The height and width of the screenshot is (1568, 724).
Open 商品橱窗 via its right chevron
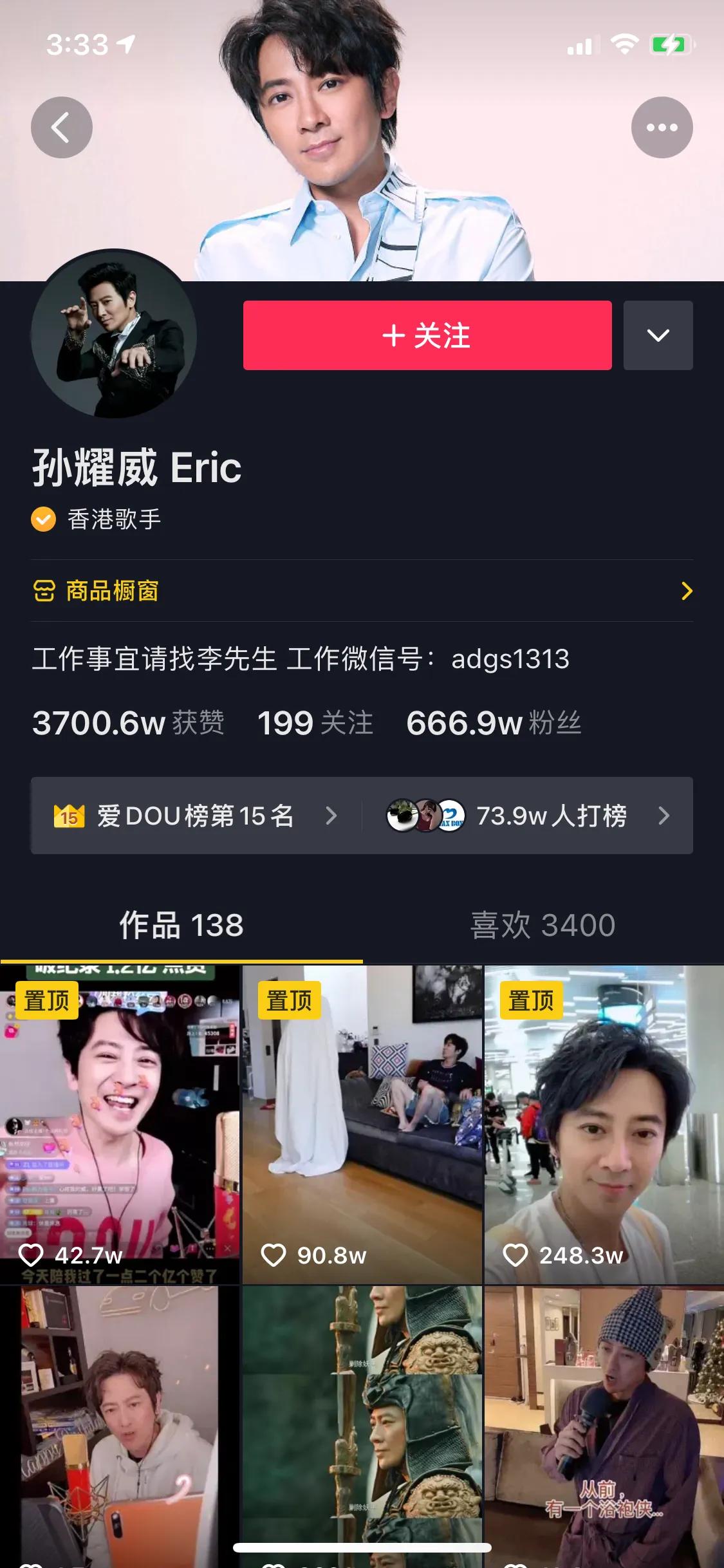pos(685,592)
